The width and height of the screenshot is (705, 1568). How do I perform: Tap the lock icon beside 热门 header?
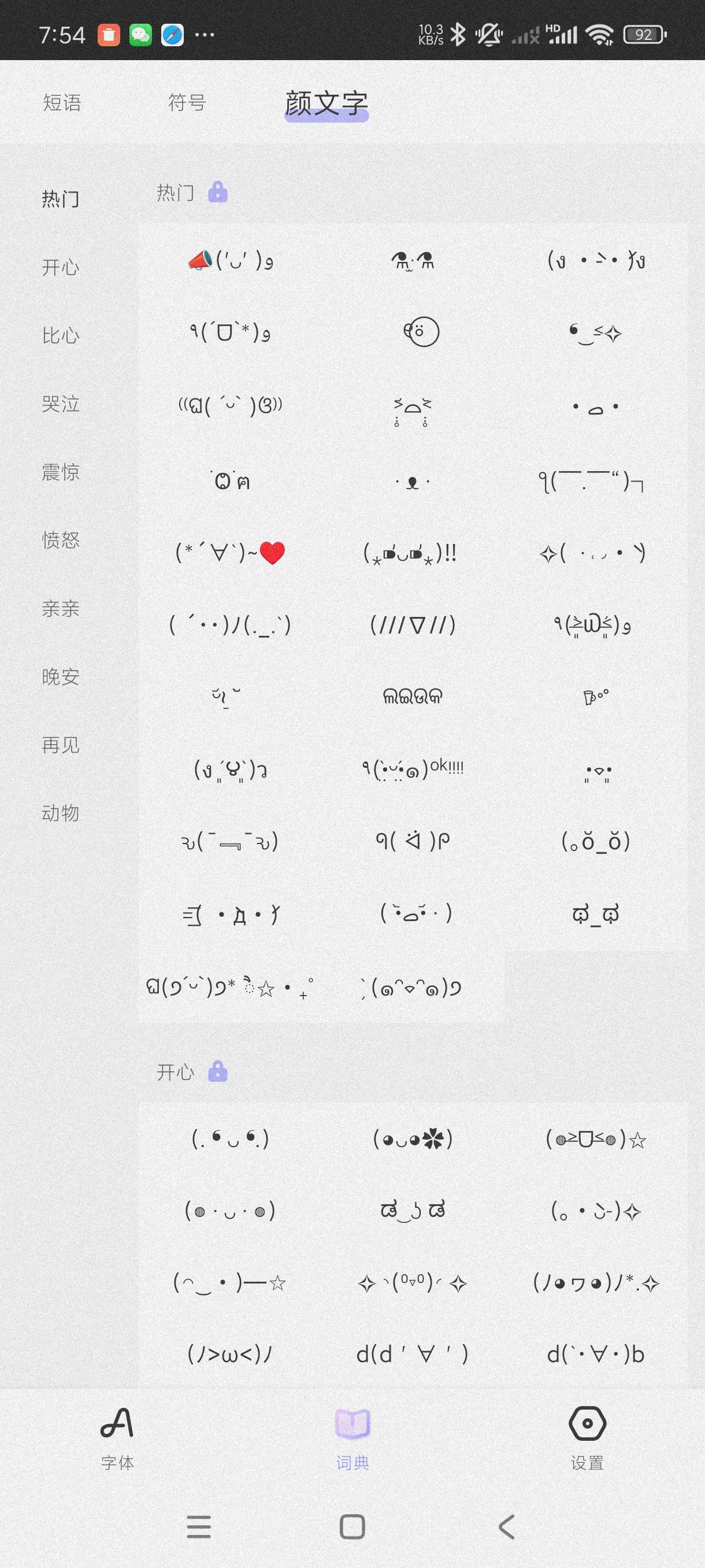coord(217,193)
